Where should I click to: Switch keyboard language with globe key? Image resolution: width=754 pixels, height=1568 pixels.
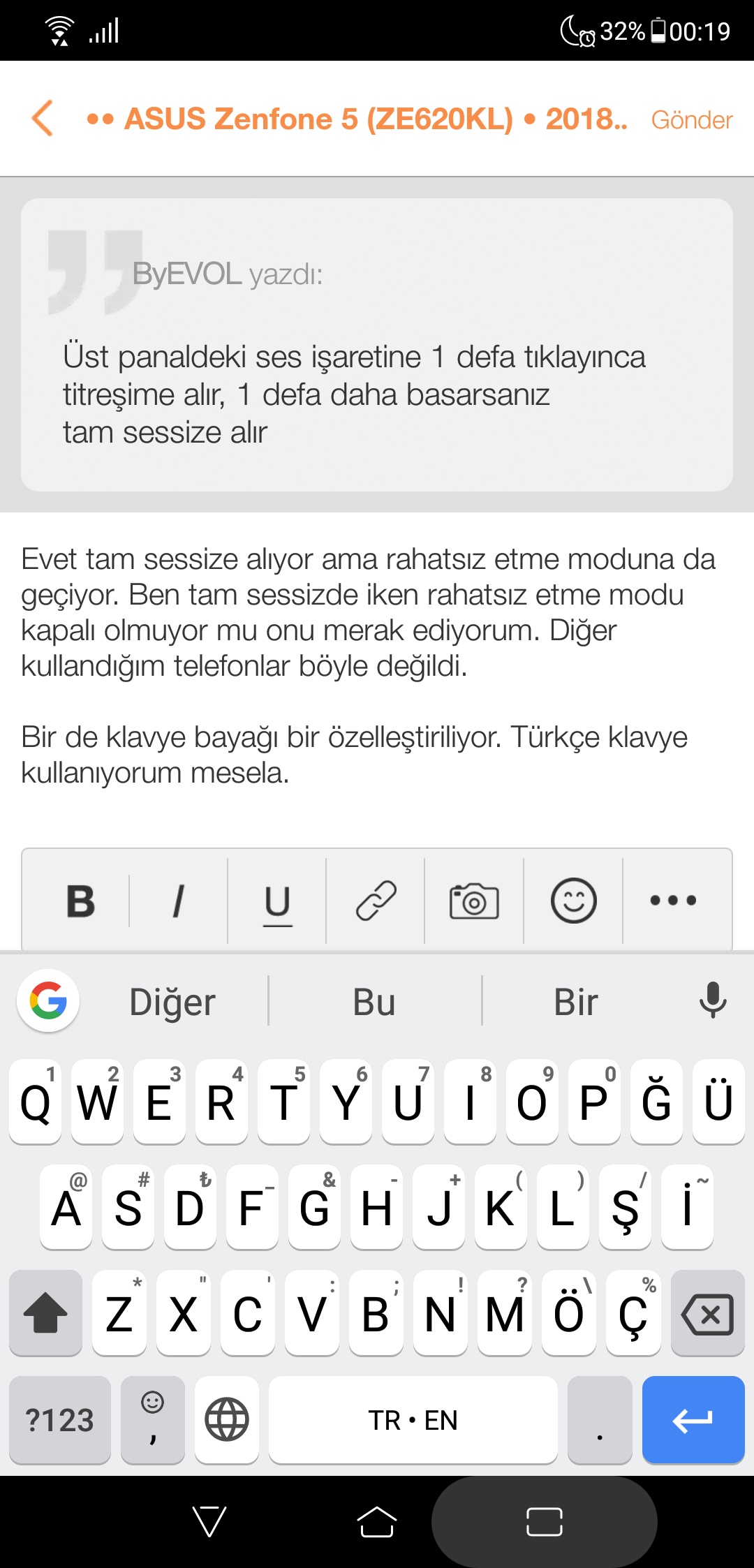(227, 1419)
